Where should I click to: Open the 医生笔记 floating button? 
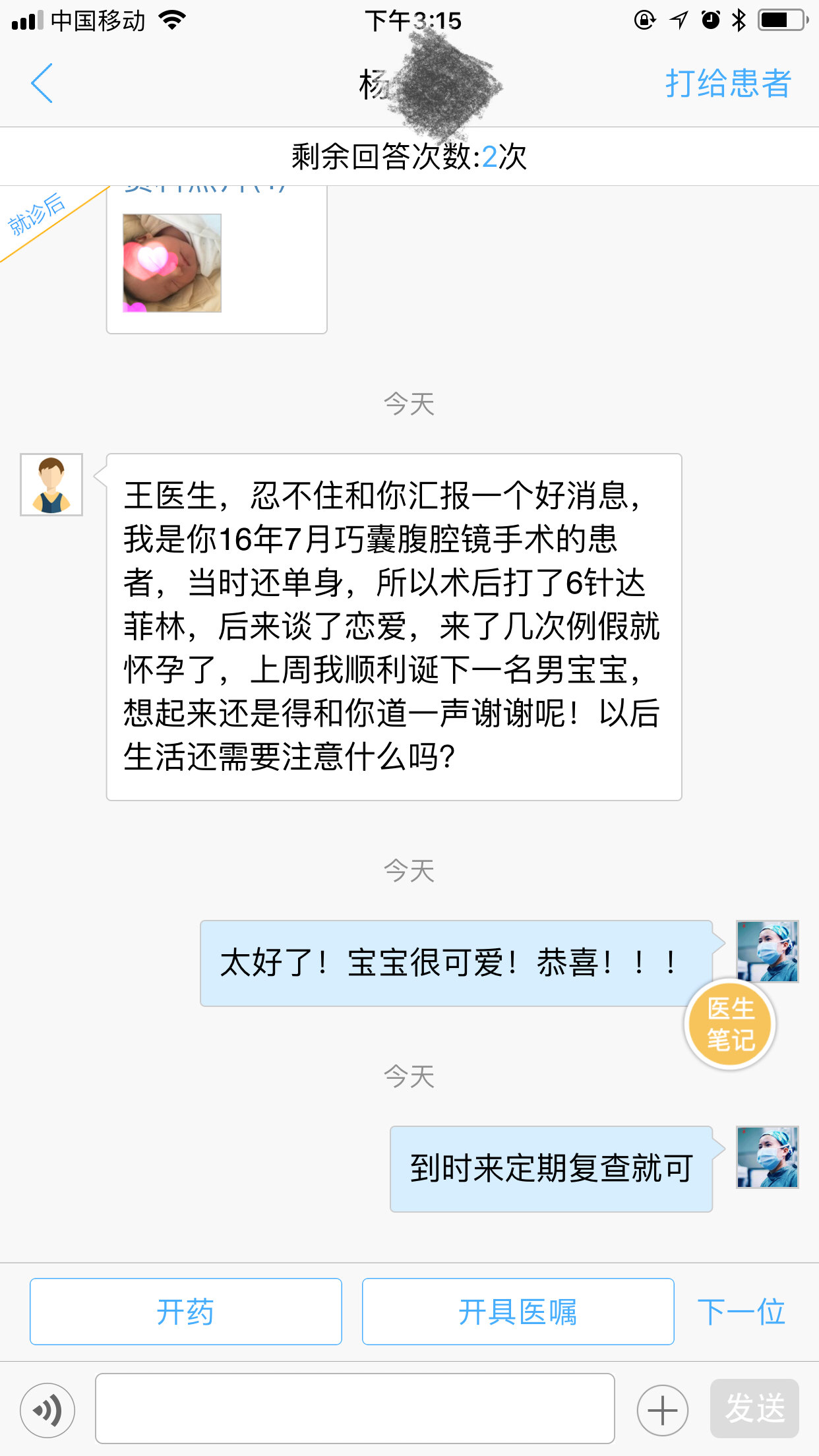tap(730, 1024)
